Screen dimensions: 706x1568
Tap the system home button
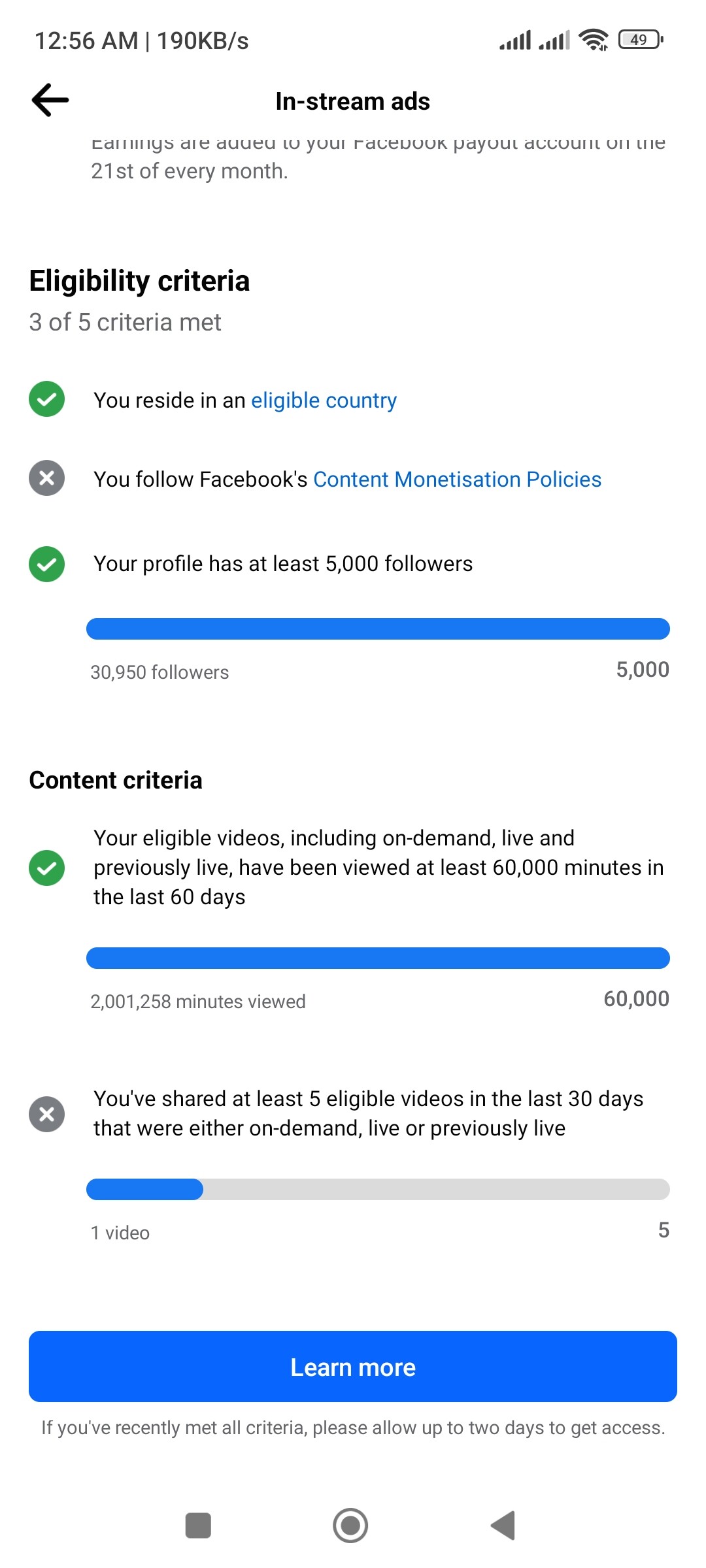tap(350, 1526)
